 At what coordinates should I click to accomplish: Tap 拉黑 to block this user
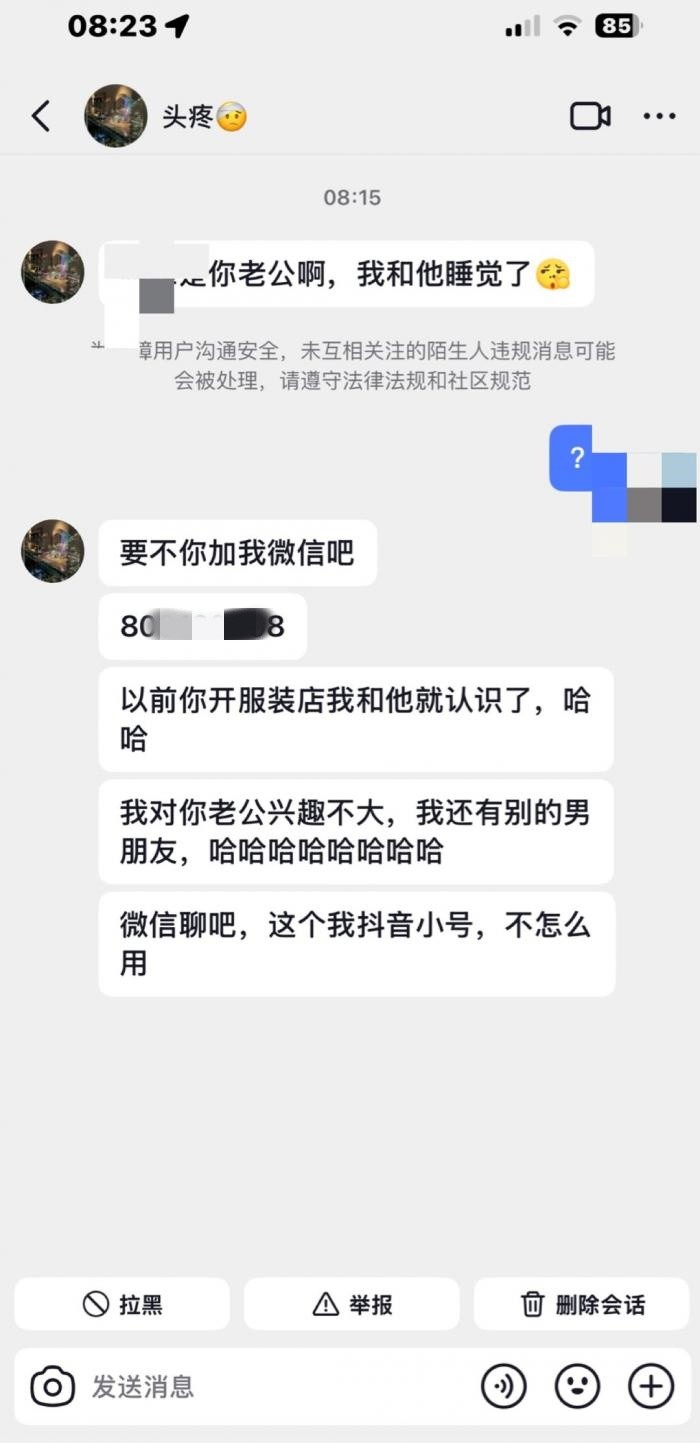coord(122,1304)
